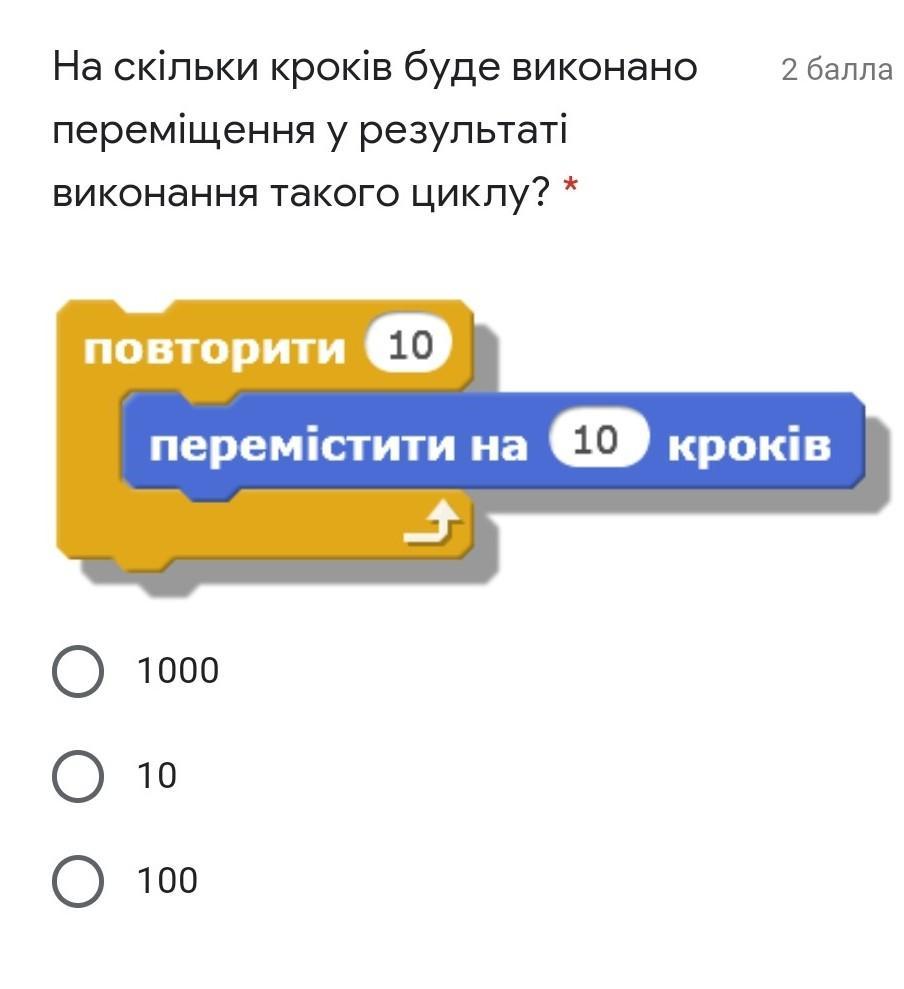The width and height of the screenshot is (904, 989).
Task: Choose the 10 option
Action: (77, 776)
